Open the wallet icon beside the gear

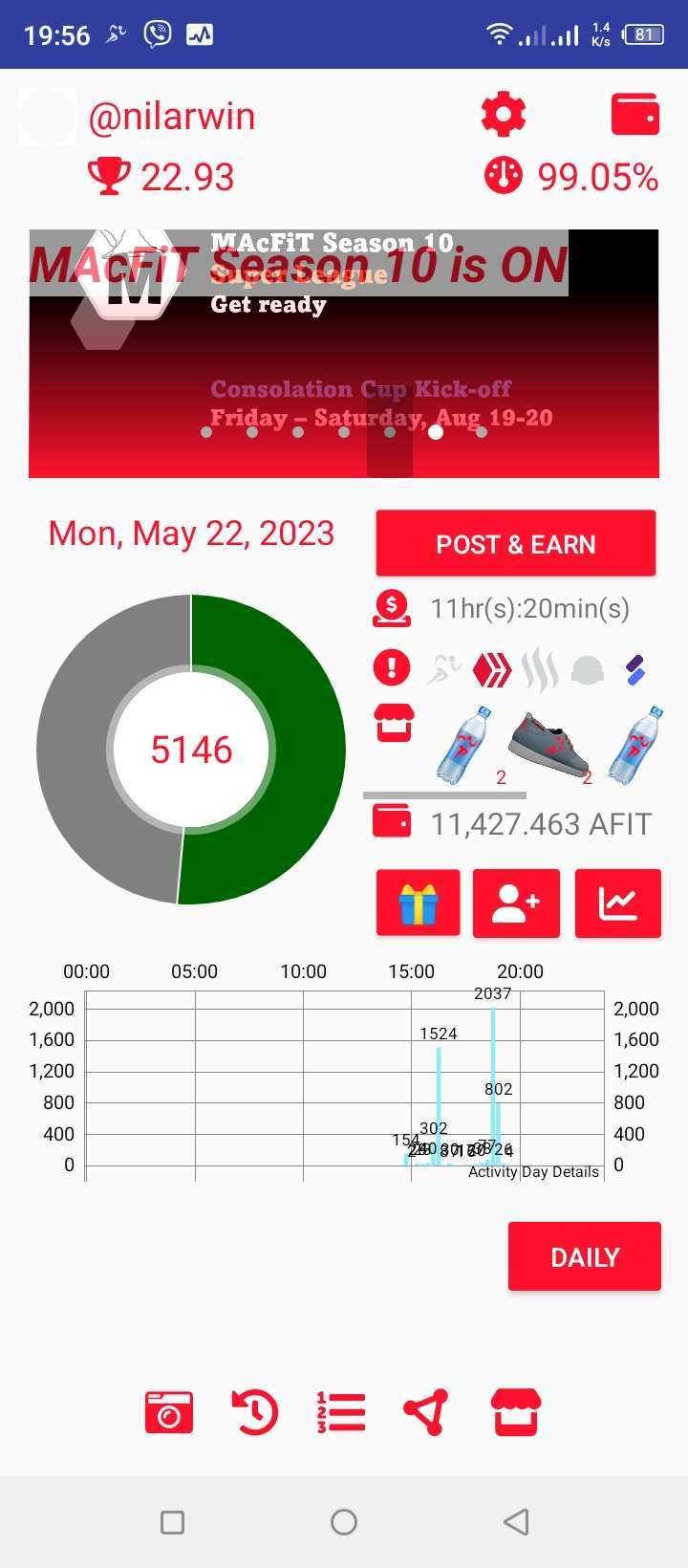pos(635,116)
